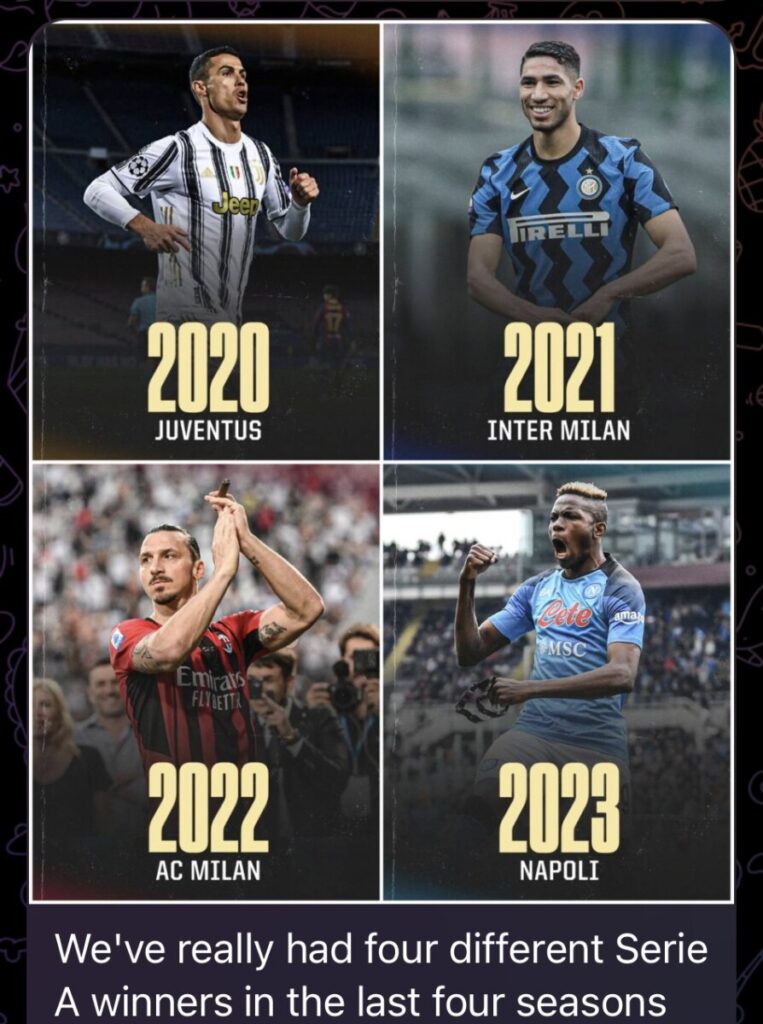Image resolution: width=763 pixels, height=1024 pixels.
Task: Open the Serie A winners collage image
Action: [381, 460]
